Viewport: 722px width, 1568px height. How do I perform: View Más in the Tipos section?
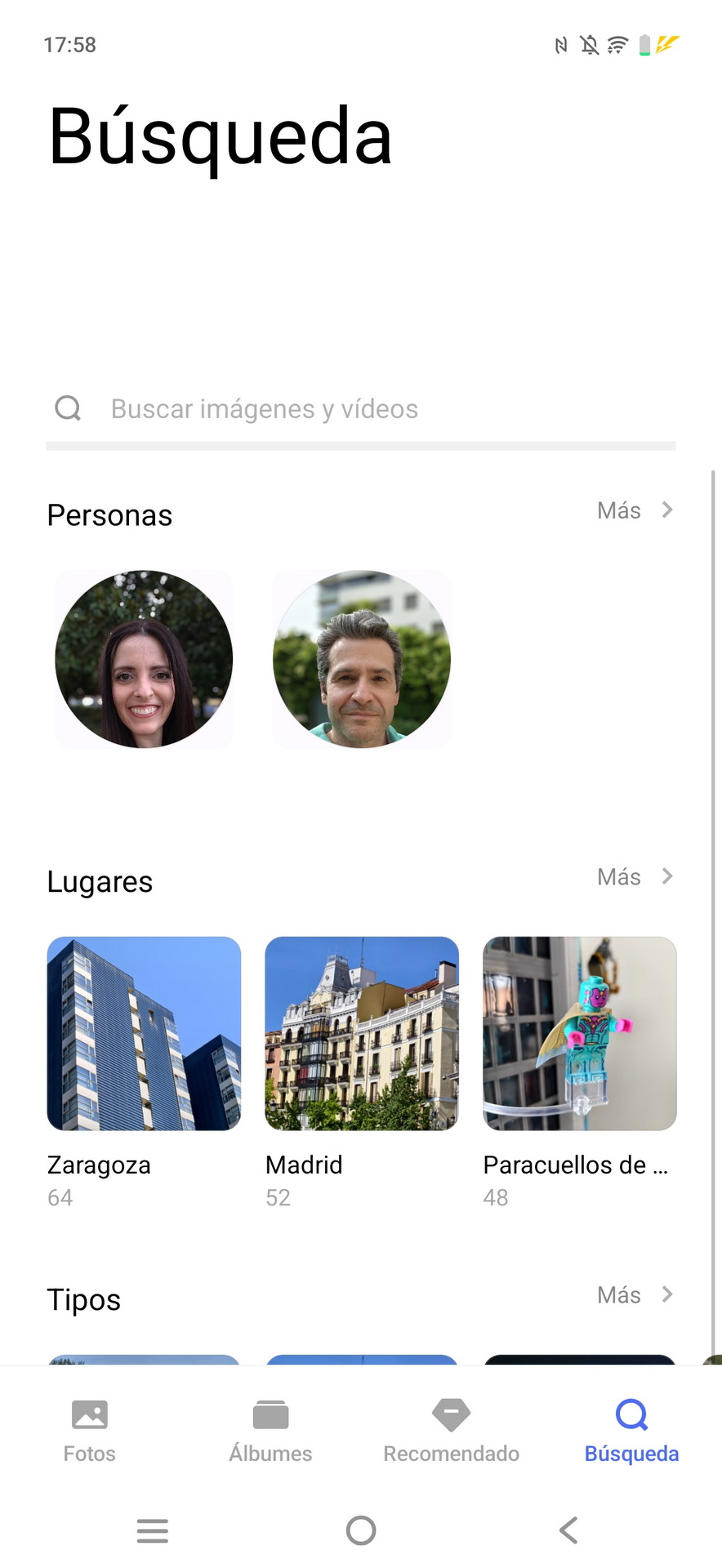(635, 1295)
